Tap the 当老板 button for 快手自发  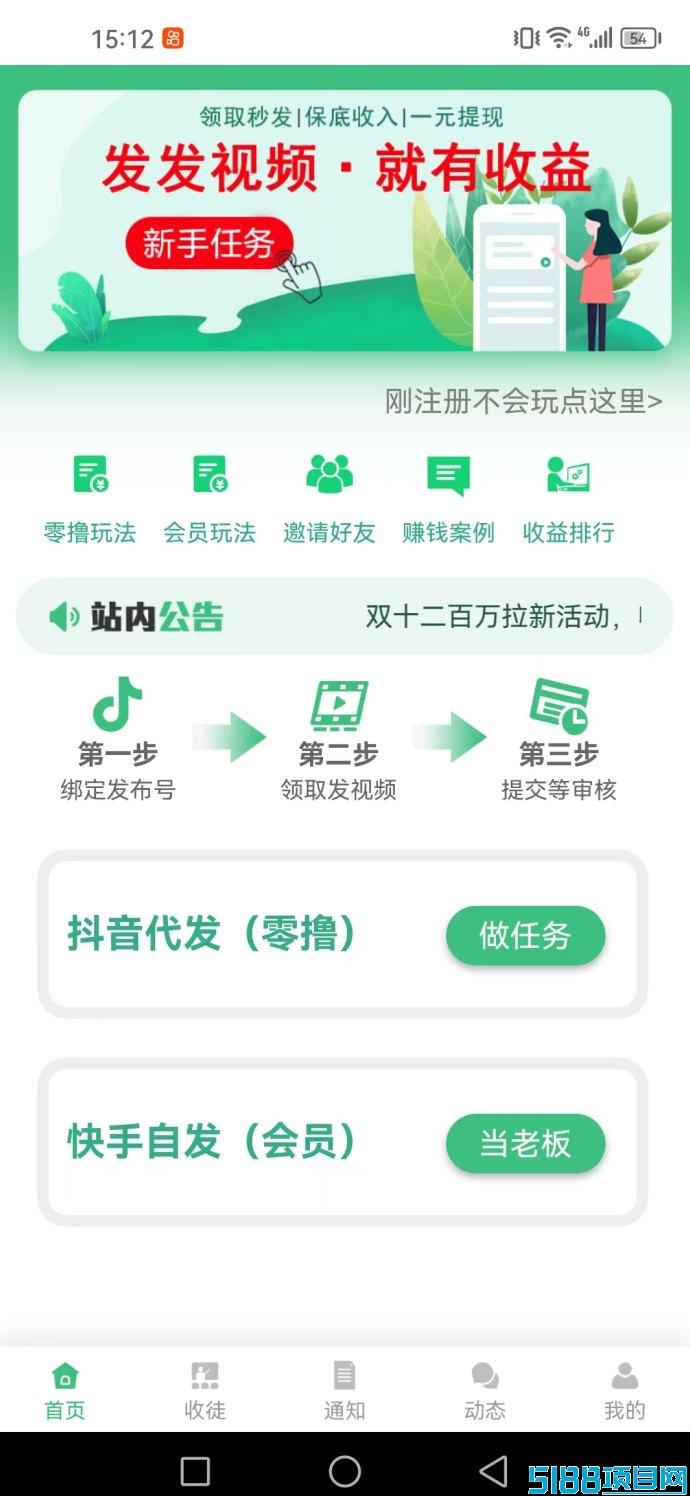[x=525, y=1144]
